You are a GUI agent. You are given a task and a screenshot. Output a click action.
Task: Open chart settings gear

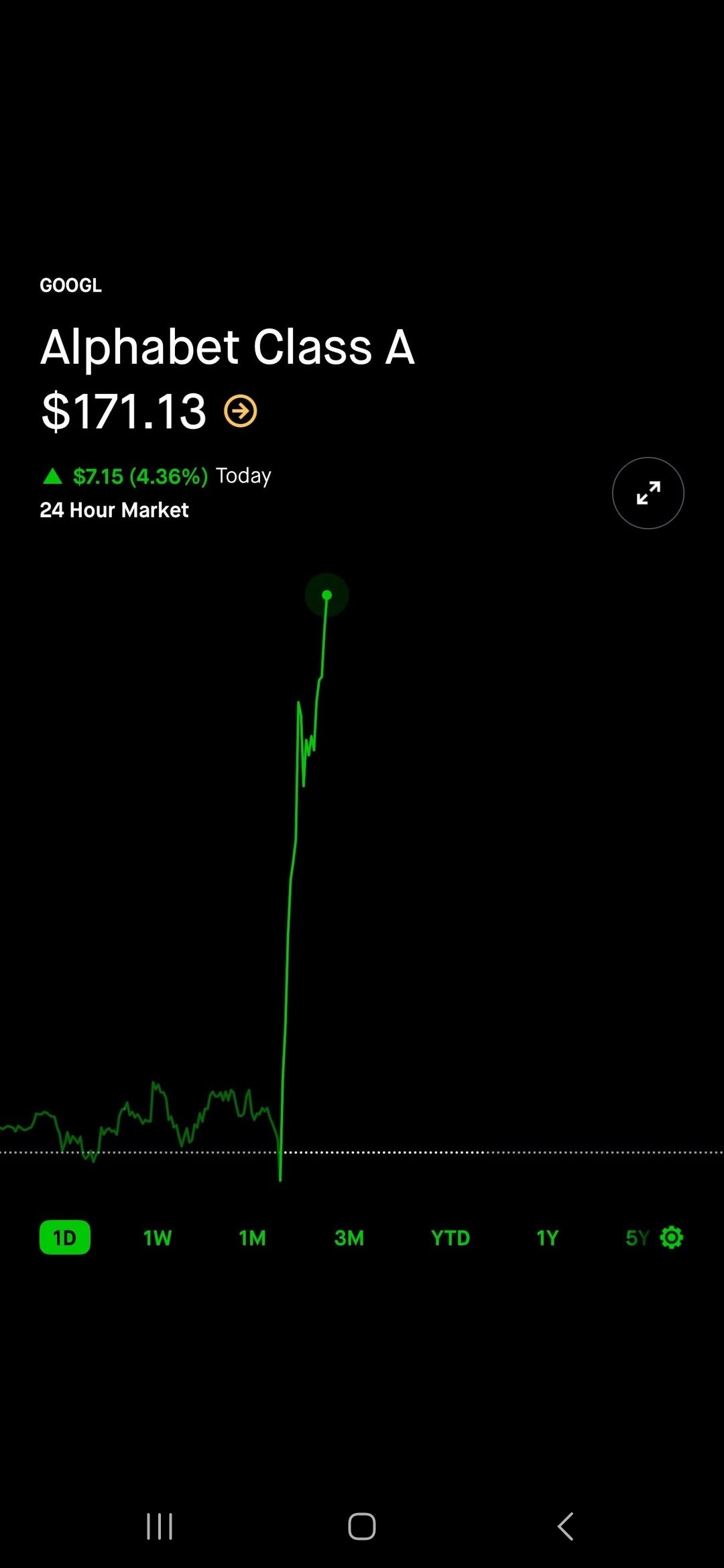click(672, 1237)
